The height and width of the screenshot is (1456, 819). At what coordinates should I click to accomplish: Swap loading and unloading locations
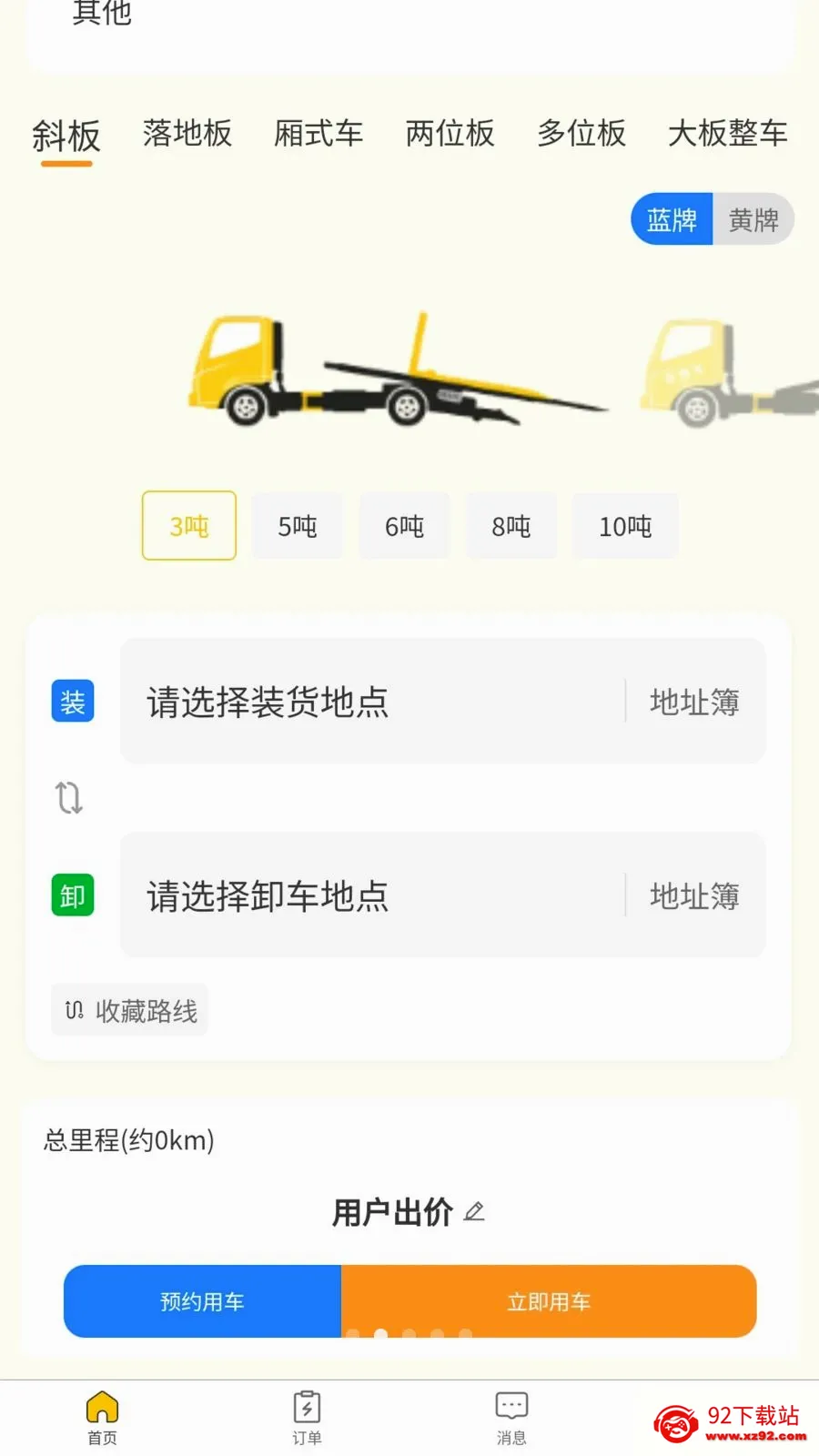tap(69, 798)
